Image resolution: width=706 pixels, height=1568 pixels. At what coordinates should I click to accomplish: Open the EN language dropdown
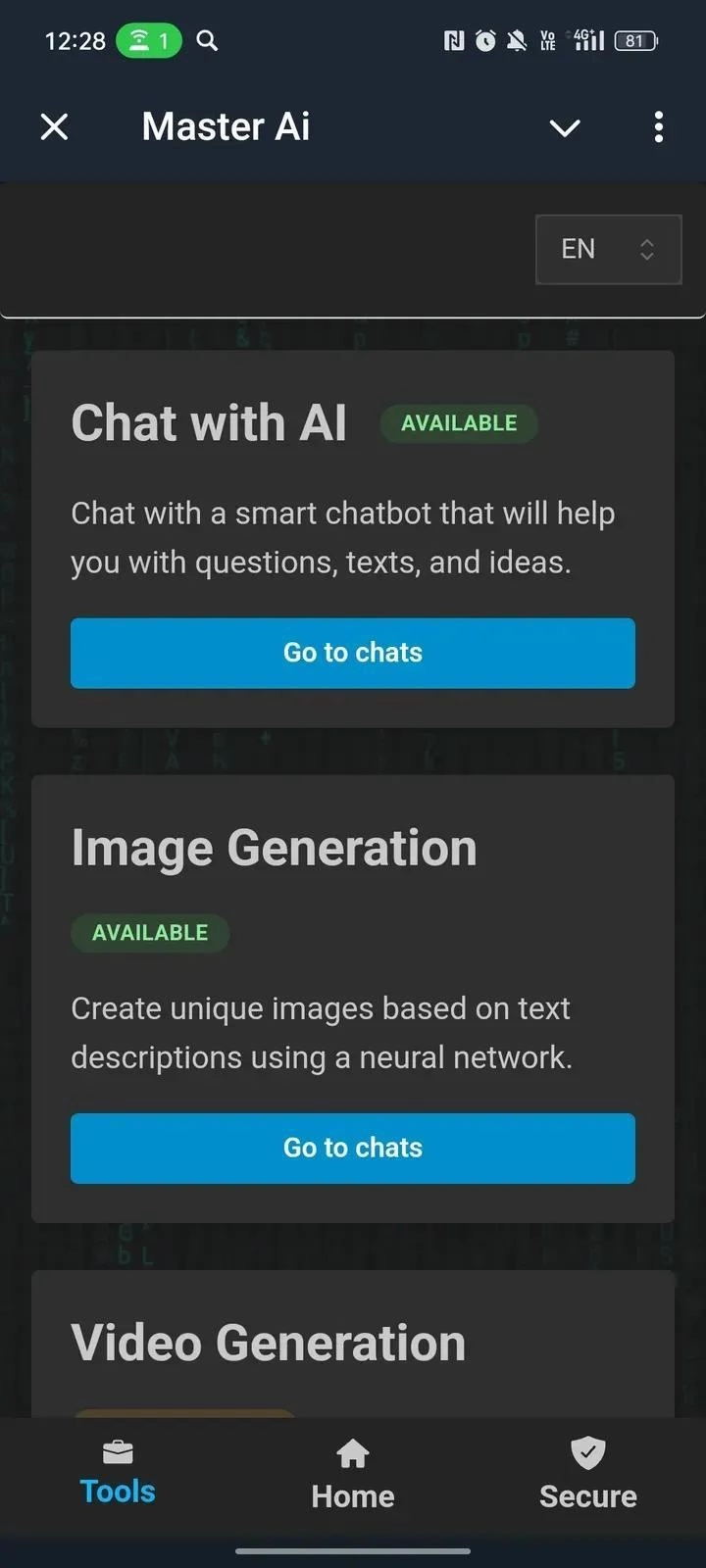(x=608, y=249)
